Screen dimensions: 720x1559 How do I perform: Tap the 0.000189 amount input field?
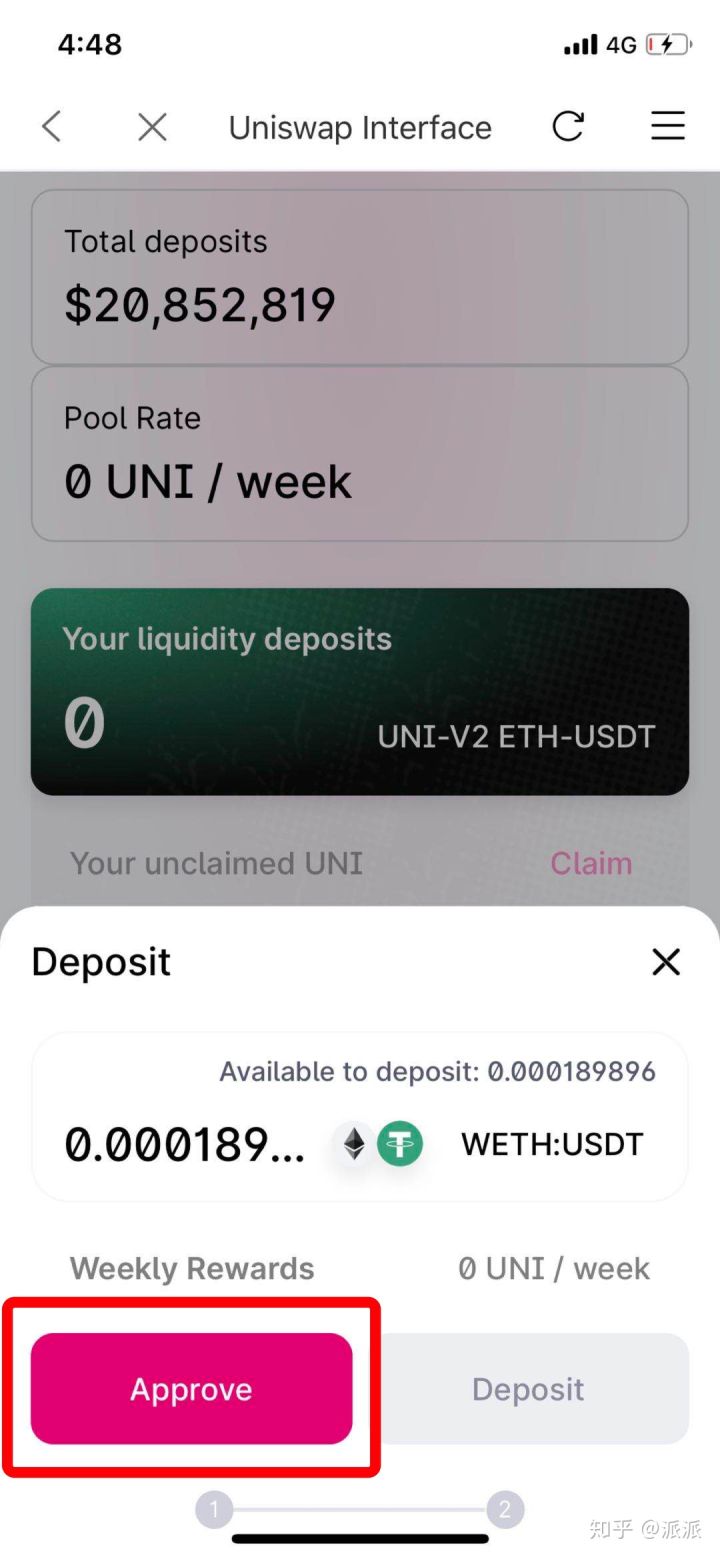185,1144
